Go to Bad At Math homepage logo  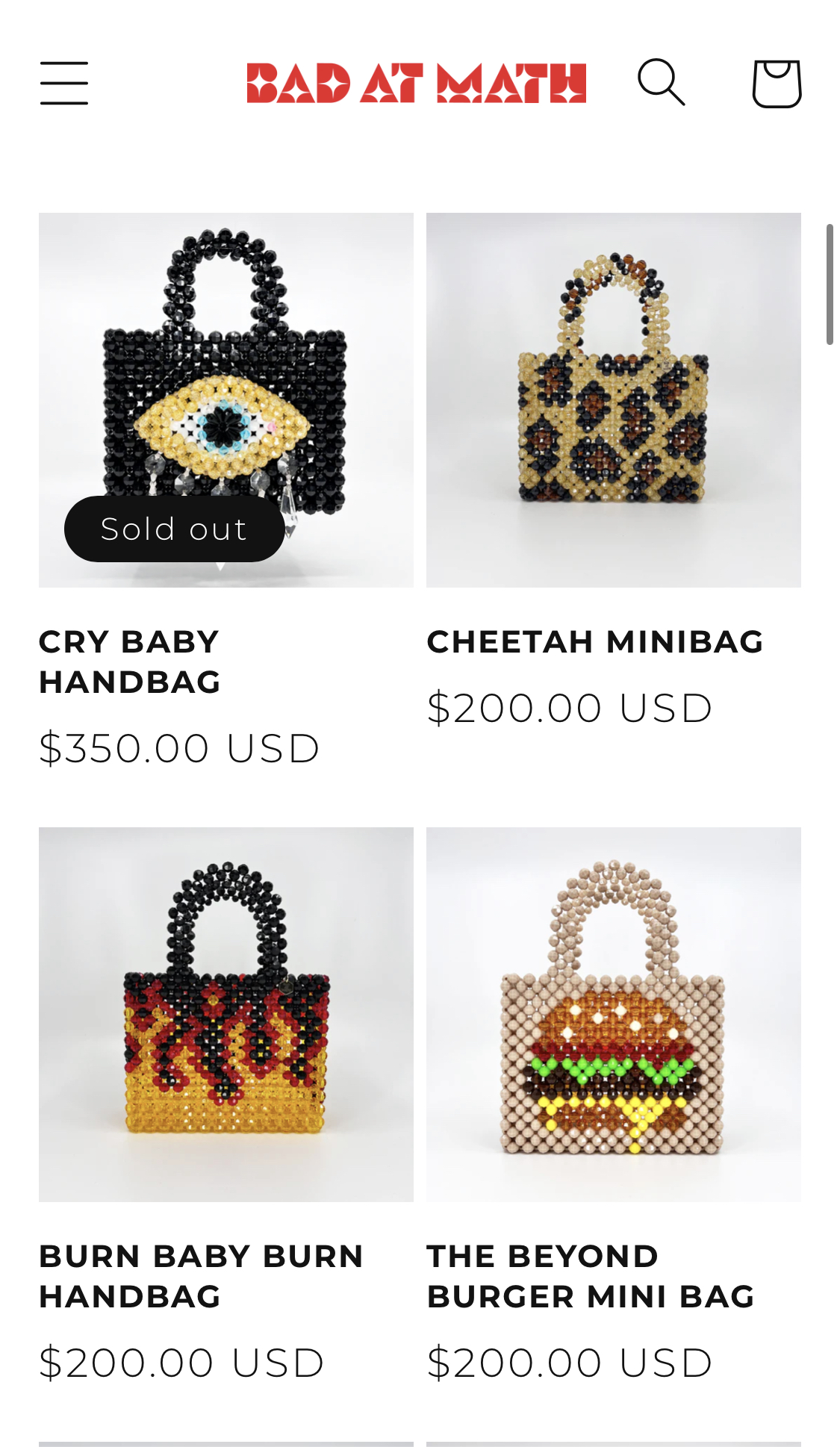416,83
